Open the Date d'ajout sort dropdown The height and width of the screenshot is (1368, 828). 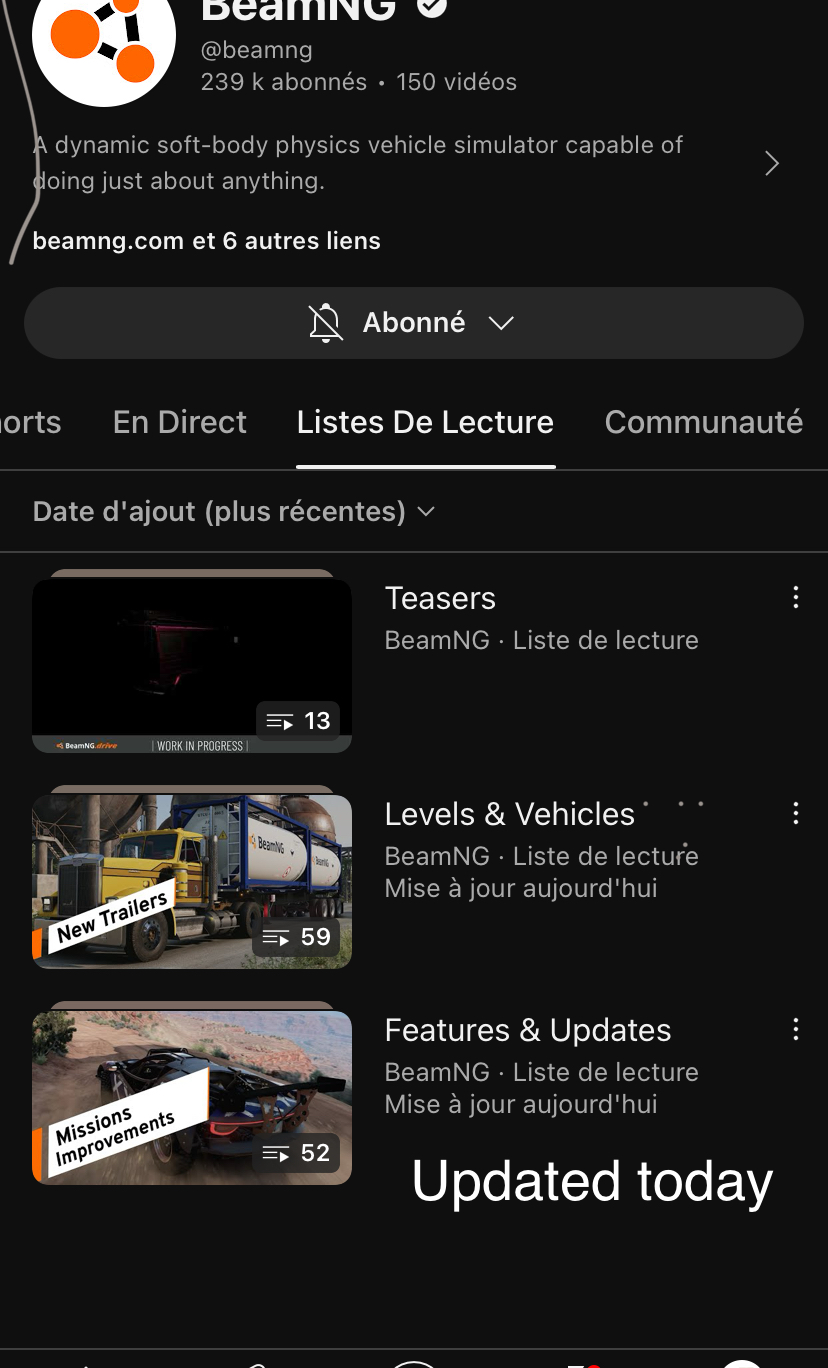point(234,511)
